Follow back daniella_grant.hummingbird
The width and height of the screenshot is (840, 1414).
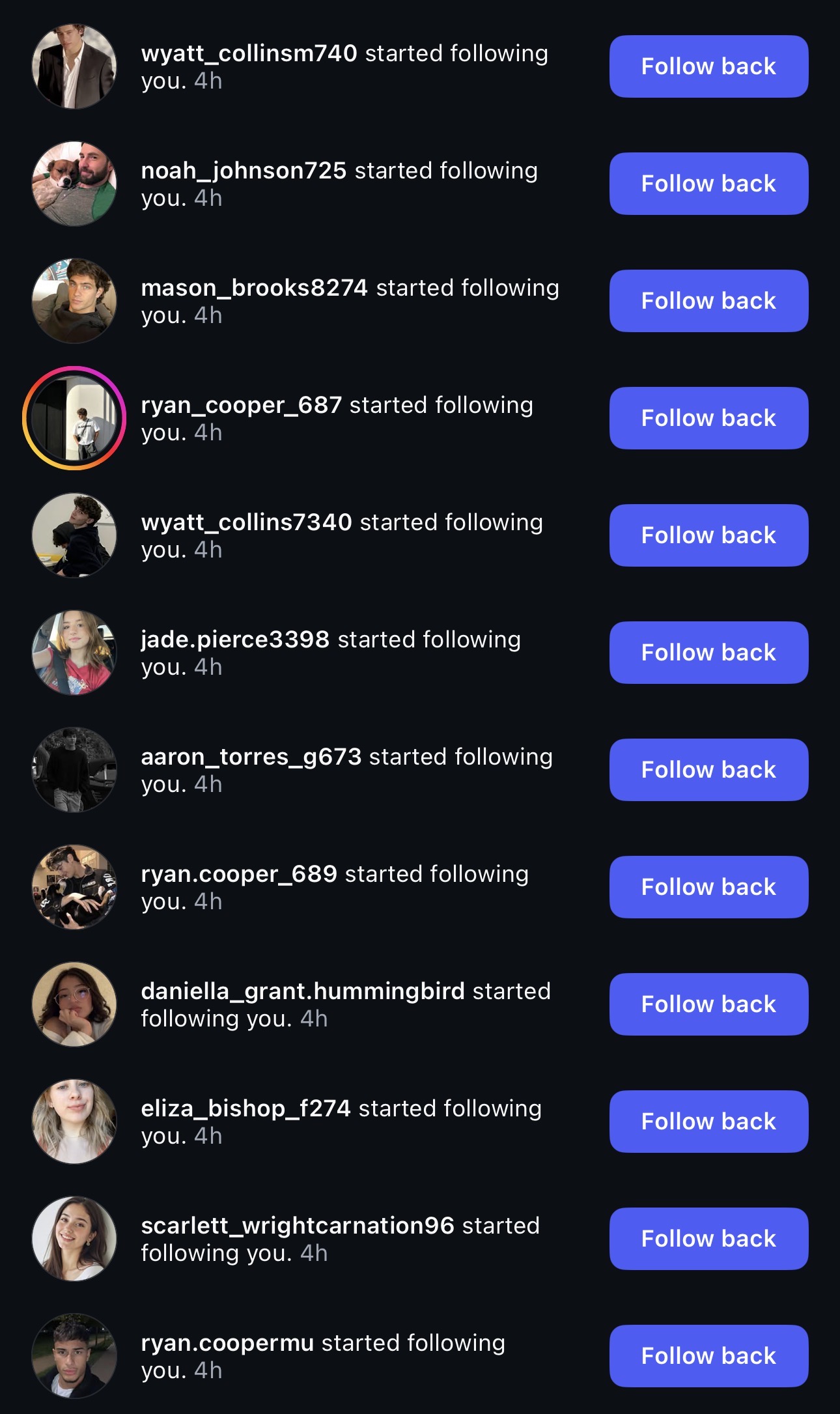click(x=708, y=1004)
